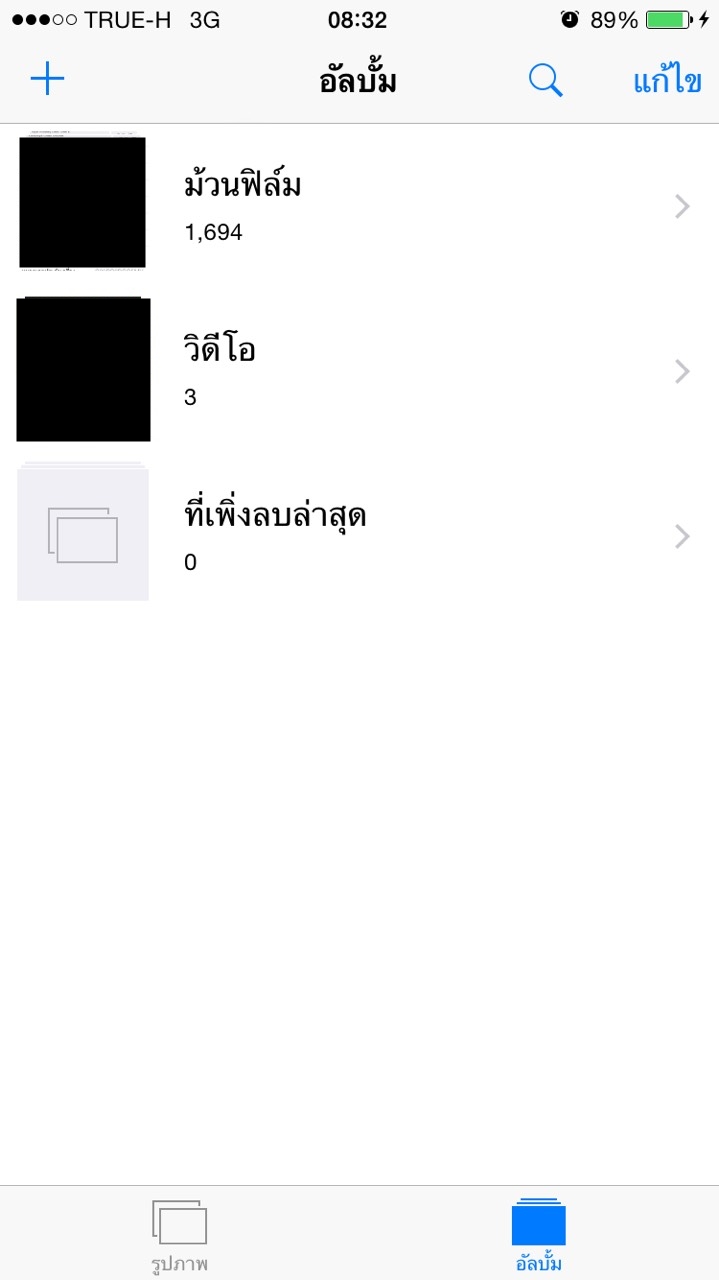Open the วิดีโอ album
This screenshot has height=1280, width=719.
(359, 371)
